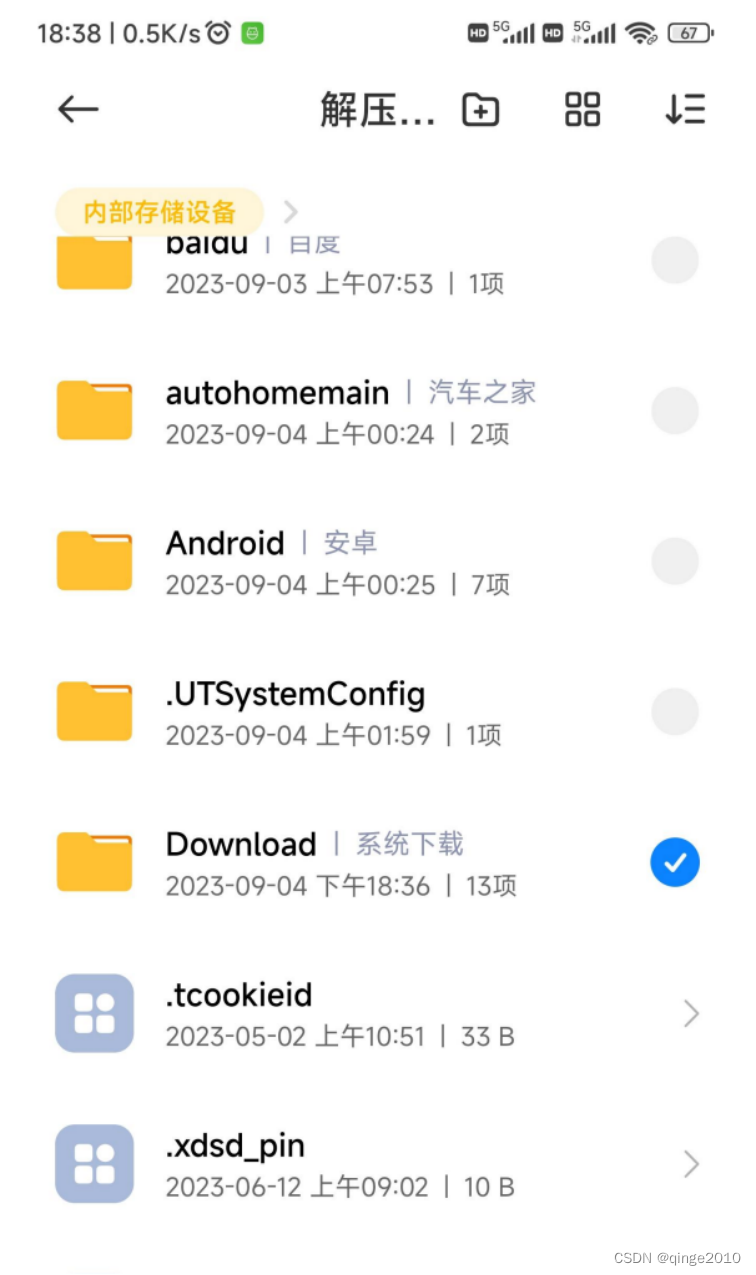This screenshot has width=756, height=1275.
Task: Open the .xdsd_pin file
Action: (300, 1164)
